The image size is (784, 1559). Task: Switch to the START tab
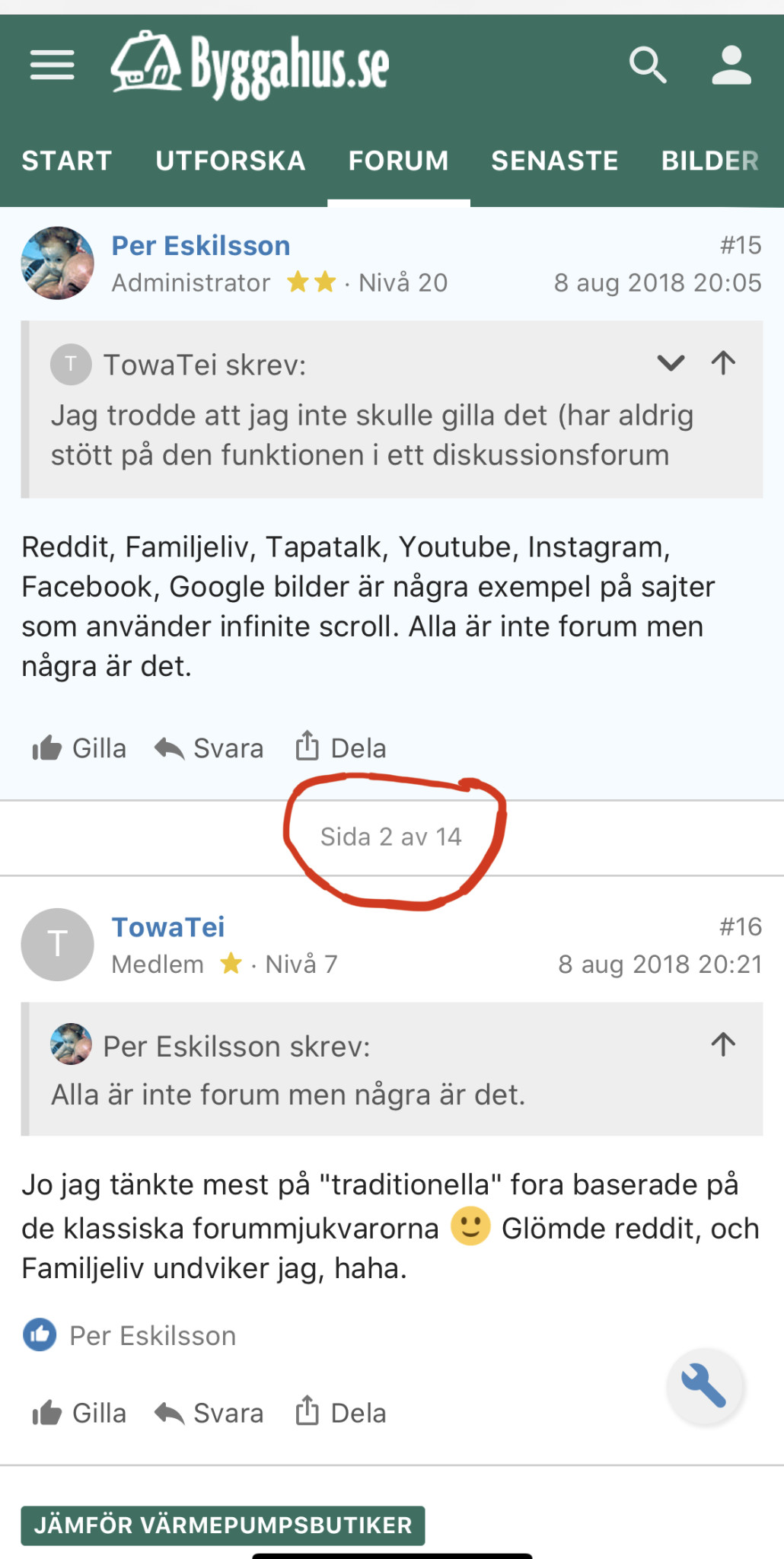click(67, 161)
